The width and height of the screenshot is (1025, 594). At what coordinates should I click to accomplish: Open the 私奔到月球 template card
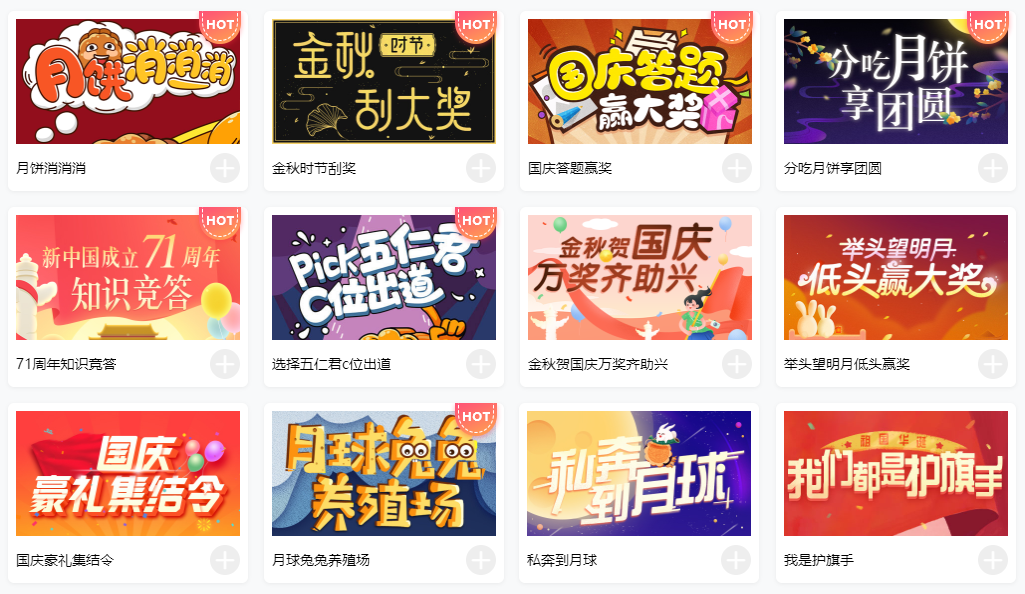tap(640, 473)
